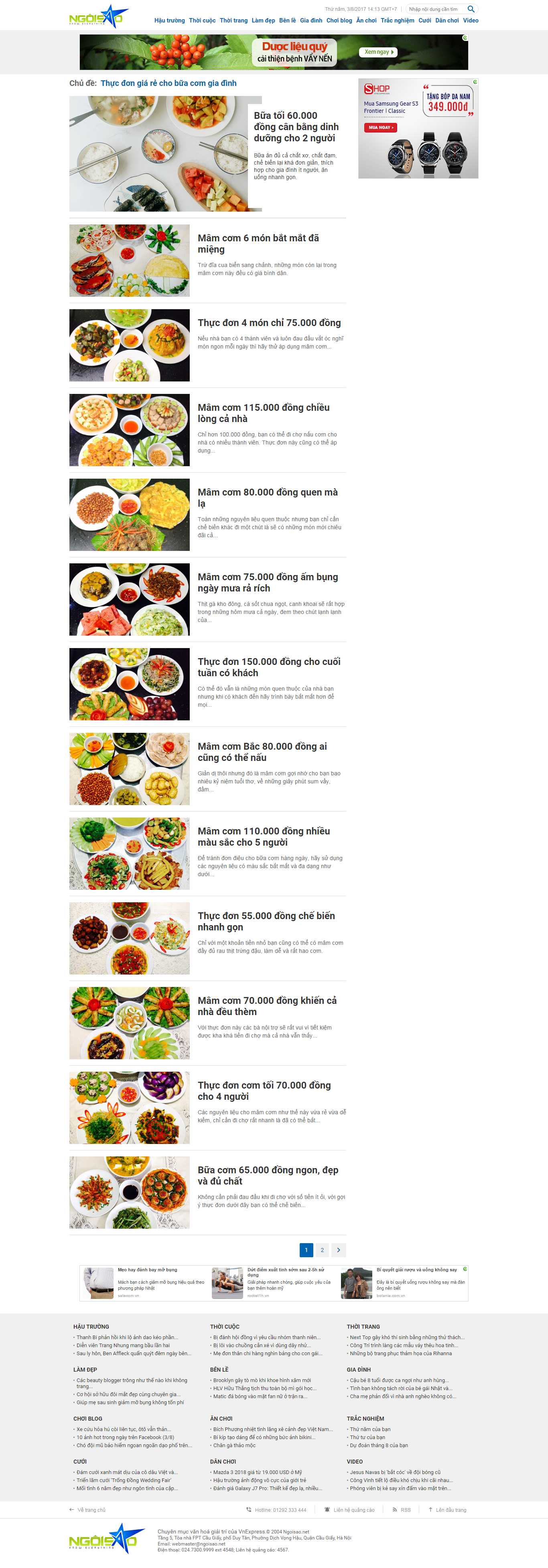This screenshot has width=548, height=1568.
Task: Go to the Ăn chơi section
Action: 366,21
